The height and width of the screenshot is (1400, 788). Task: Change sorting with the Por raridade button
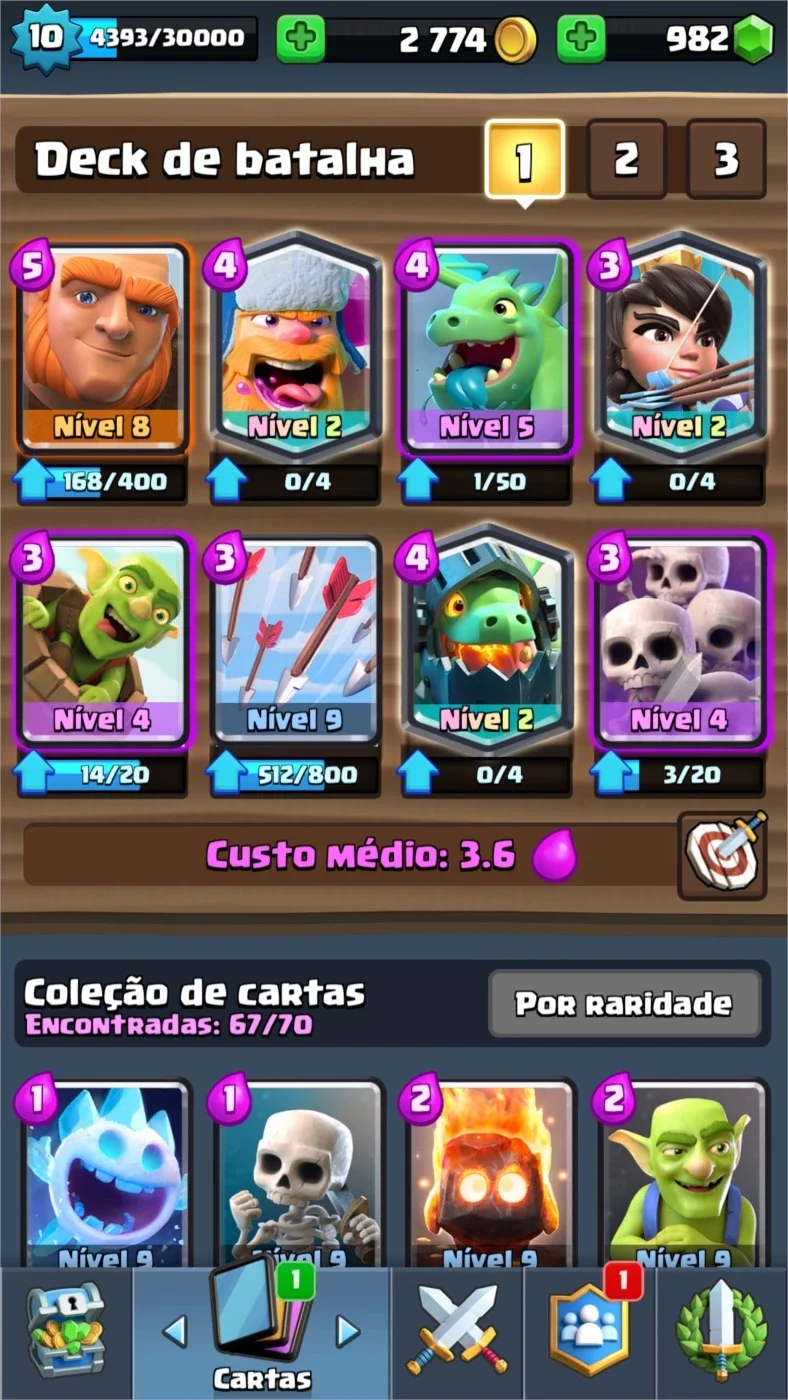coord(624,1003)
